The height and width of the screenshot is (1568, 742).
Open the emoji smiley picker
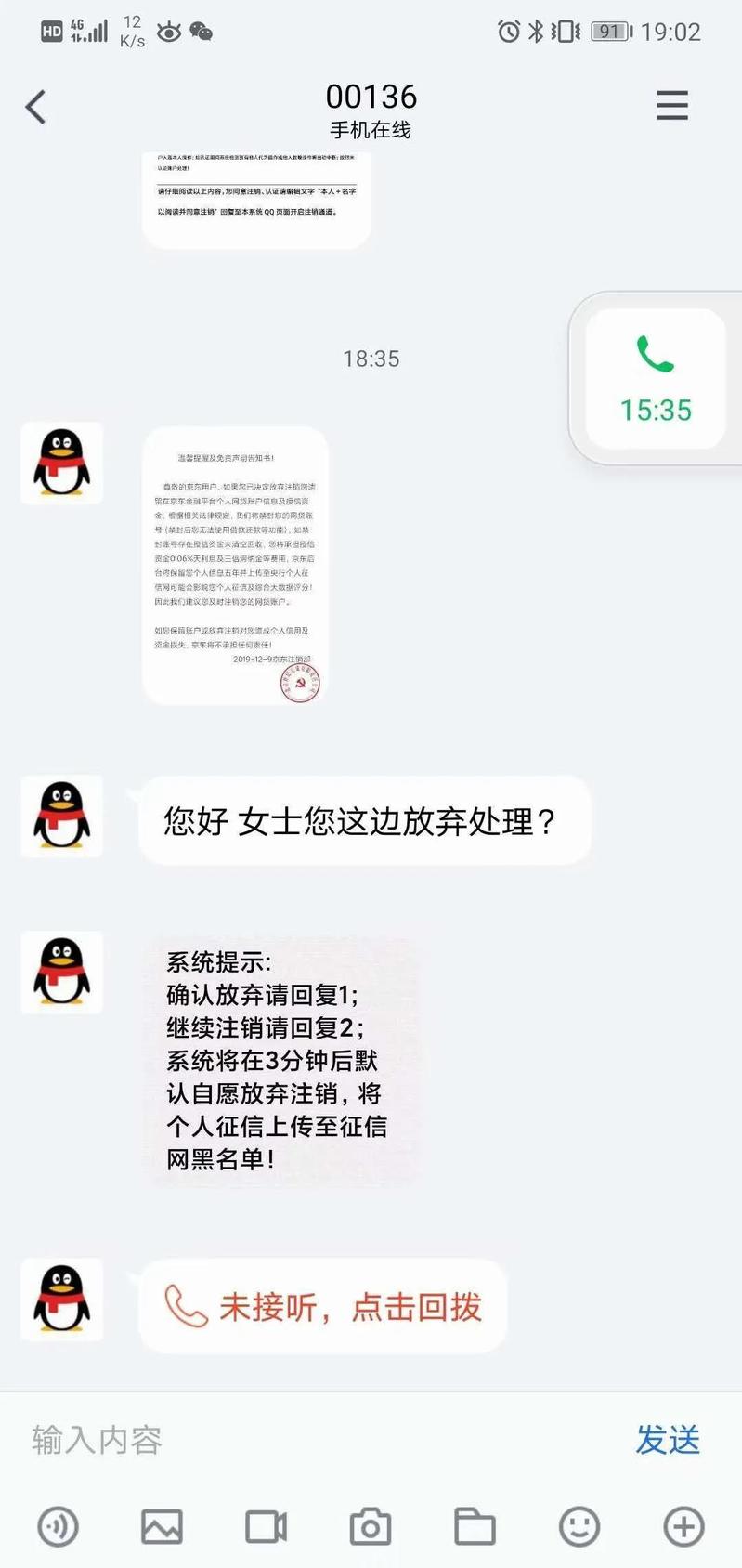pos(579,1526)
